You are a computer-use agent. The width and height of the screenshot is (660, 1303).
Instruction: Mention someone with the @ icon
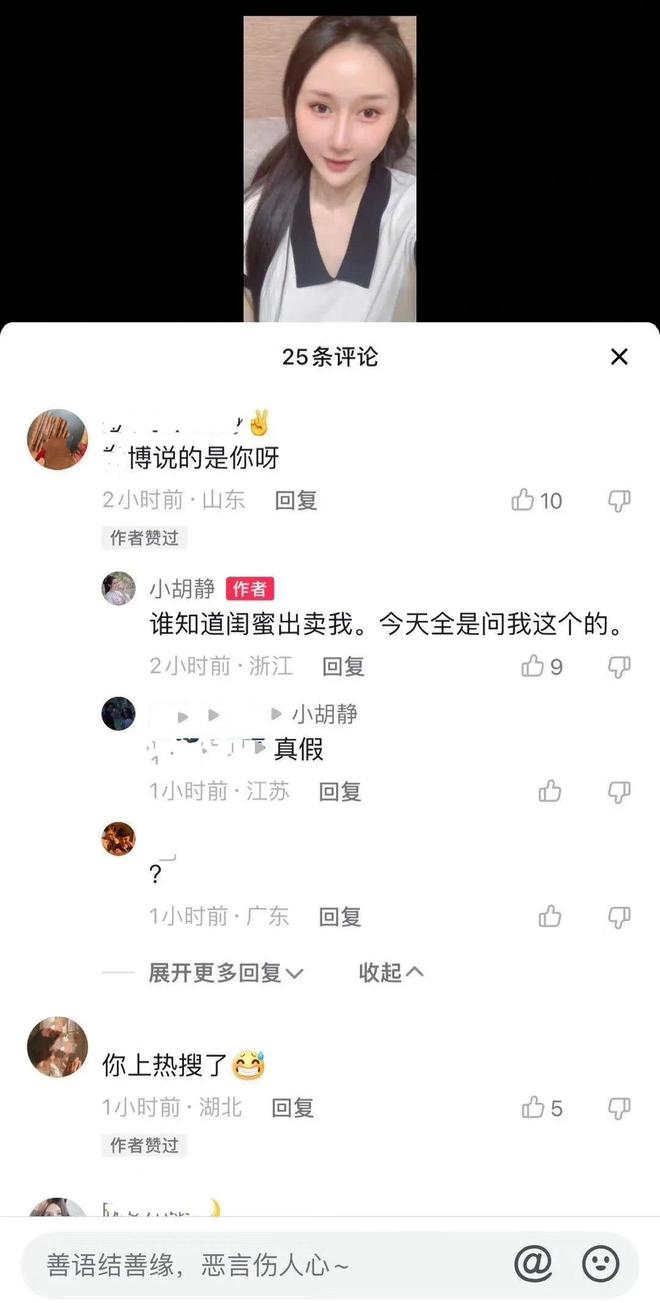tap(533, 1265)
